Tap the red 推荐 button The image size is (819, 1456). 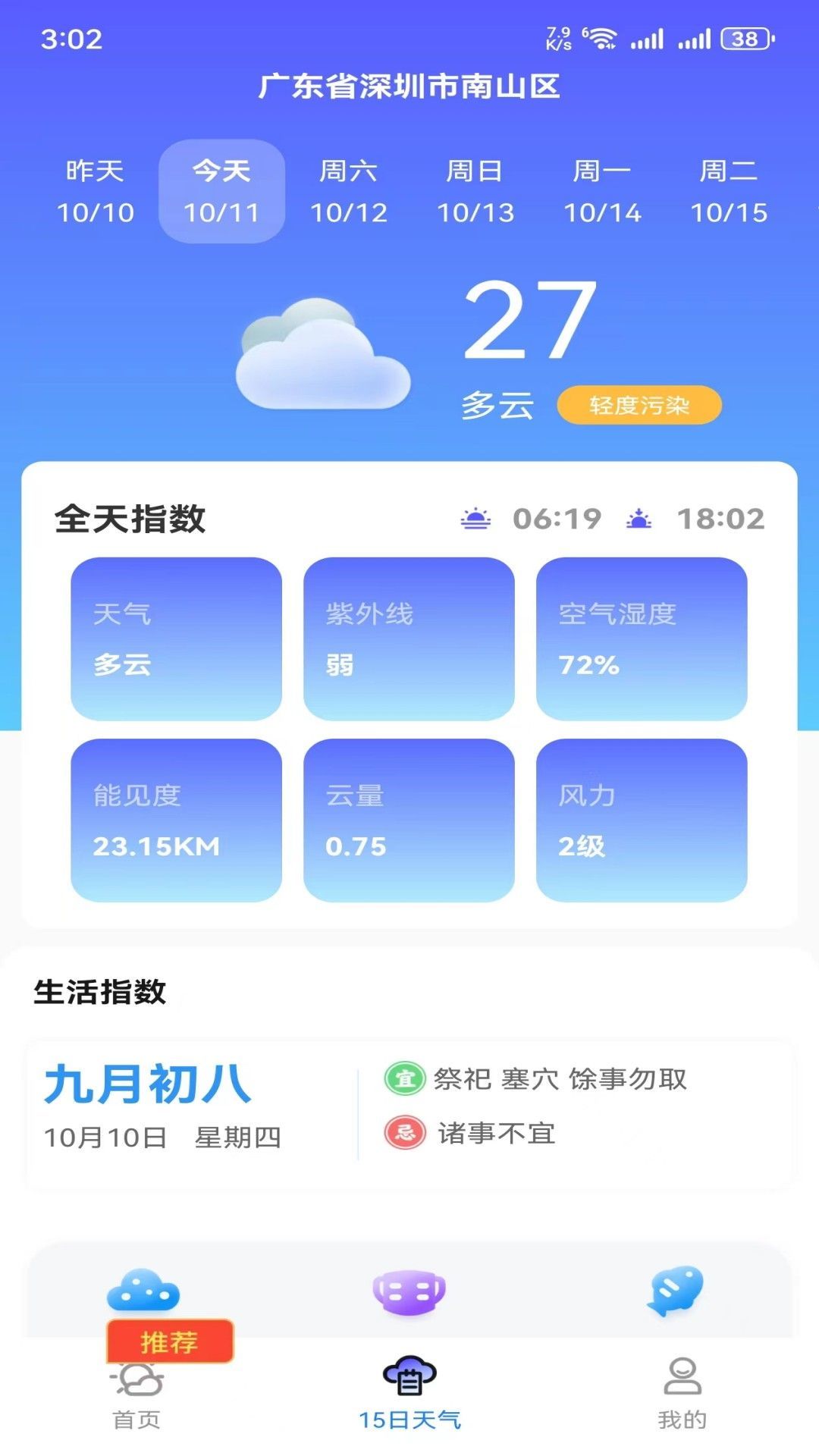point(167,1340)
